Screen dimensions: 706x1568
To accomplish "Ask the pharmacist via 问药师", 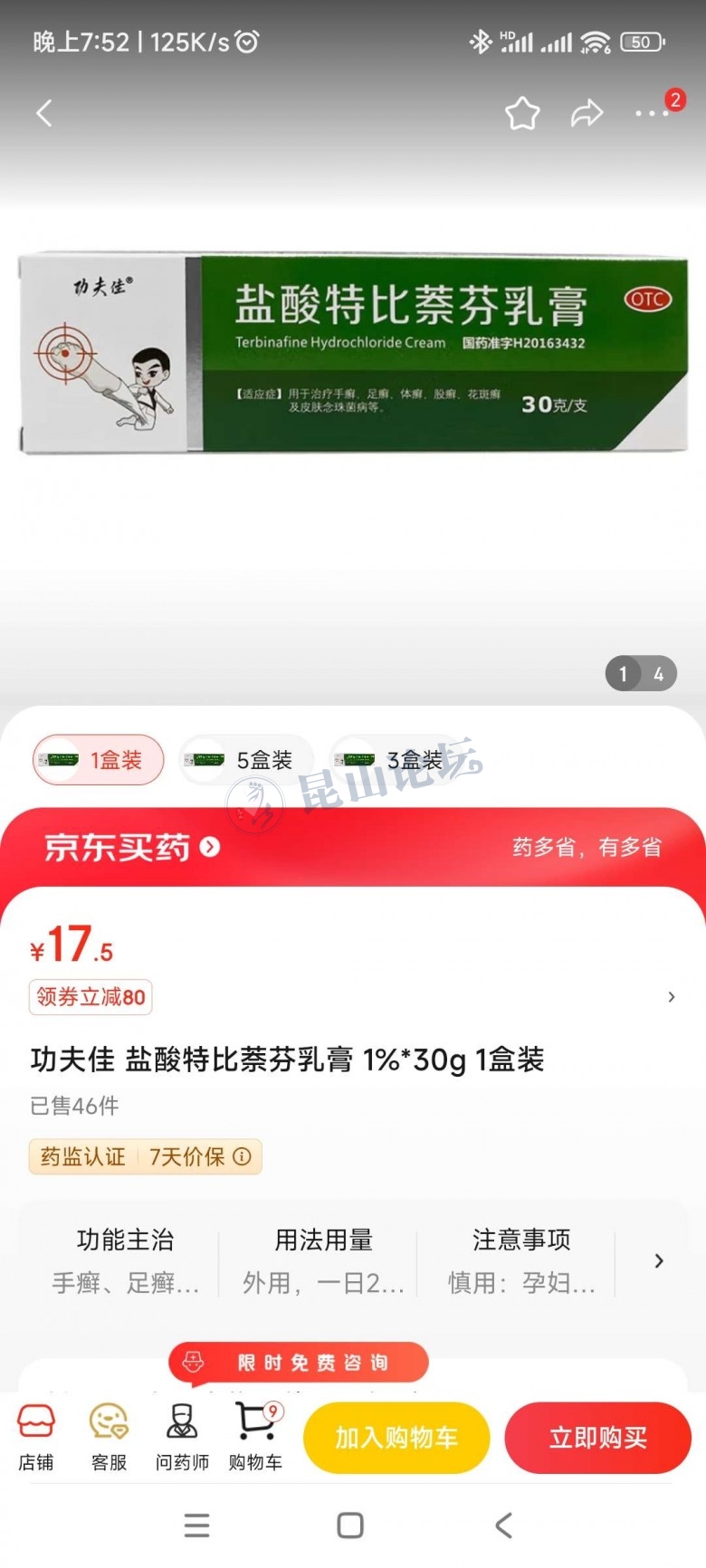I will (x=182, y=1437).
